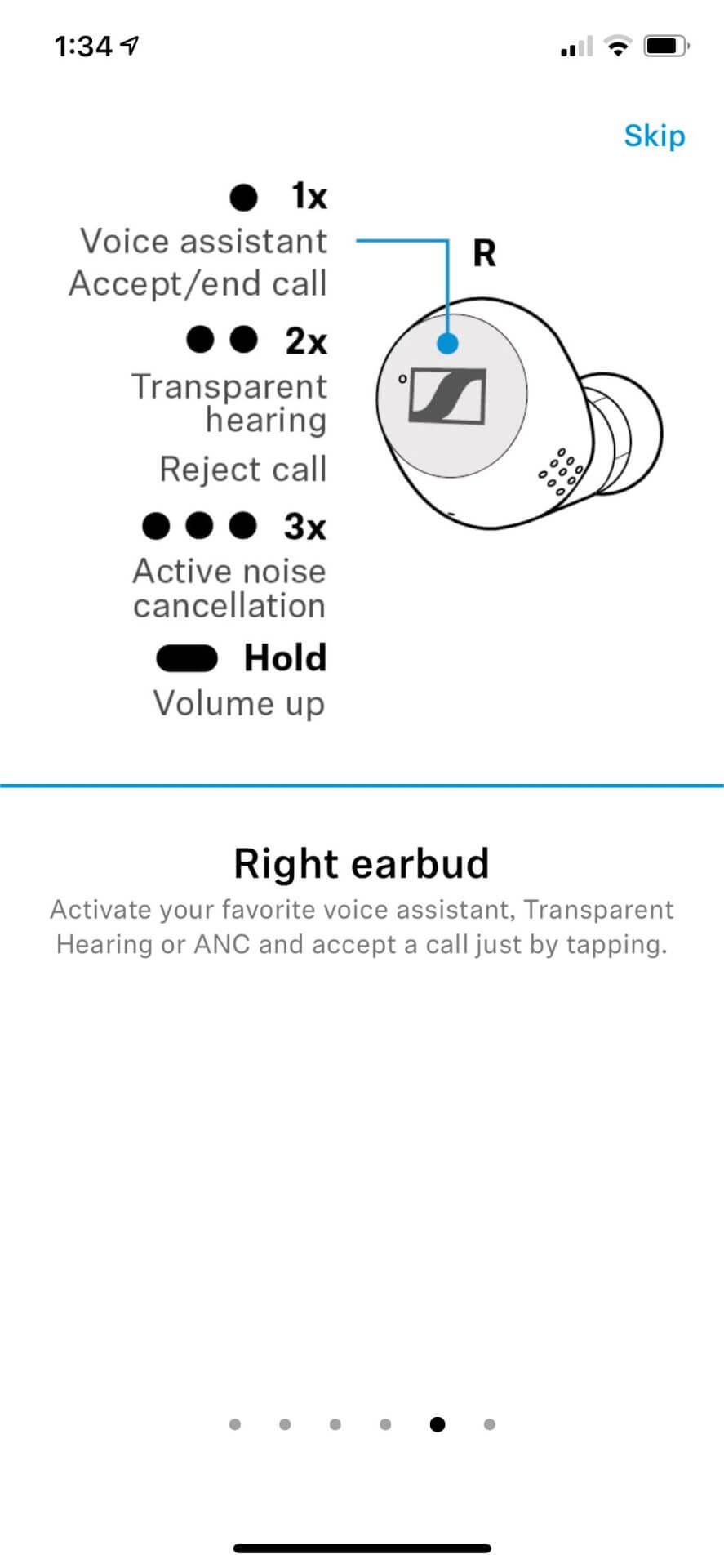Jump to the first page indicator dot
Image resolution: width=724 pixels, height=1568 pixels.
point(235,1424)
